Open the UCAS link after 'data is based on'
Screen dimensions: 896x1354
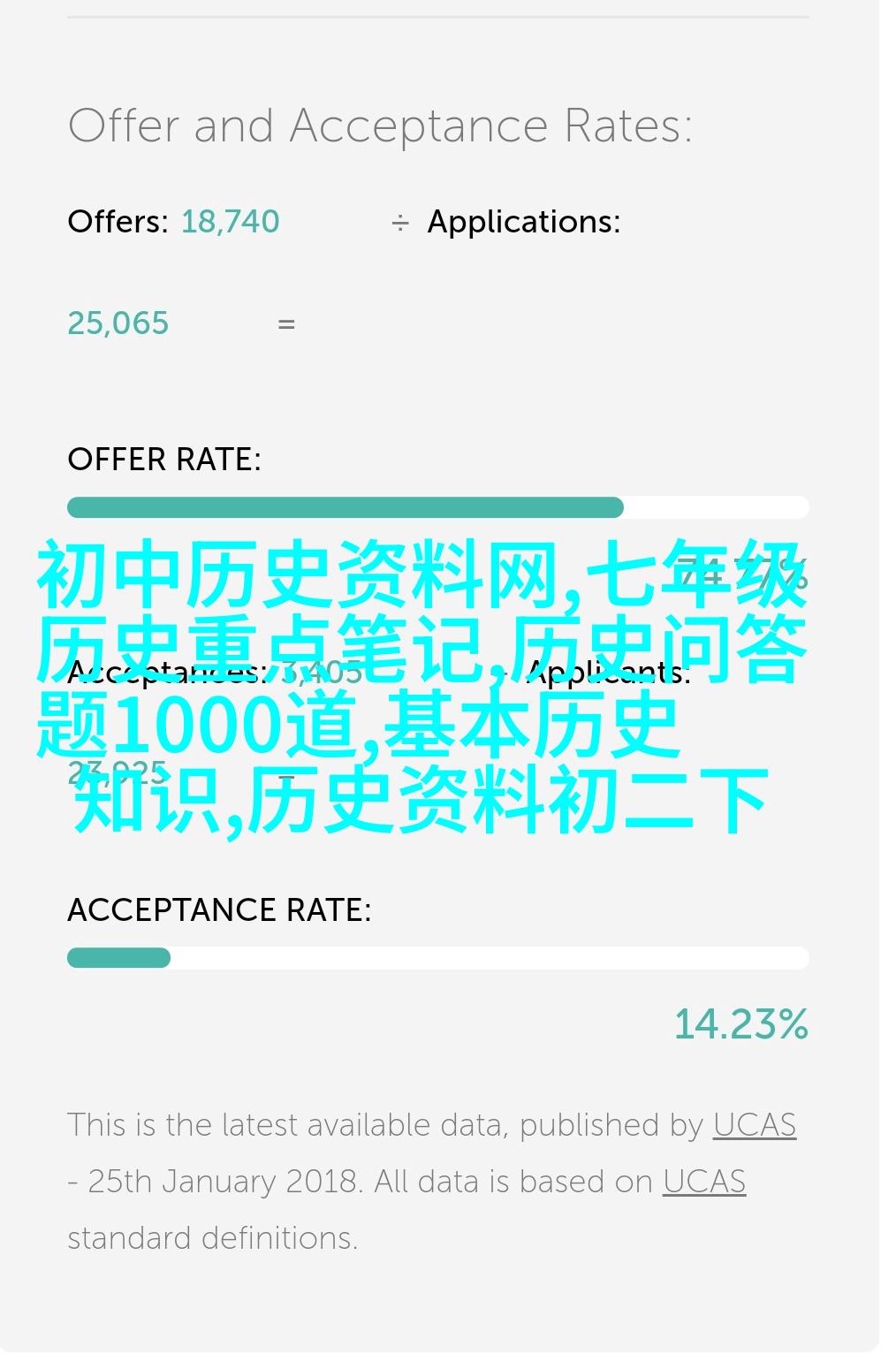click(x=703, y=1182)
